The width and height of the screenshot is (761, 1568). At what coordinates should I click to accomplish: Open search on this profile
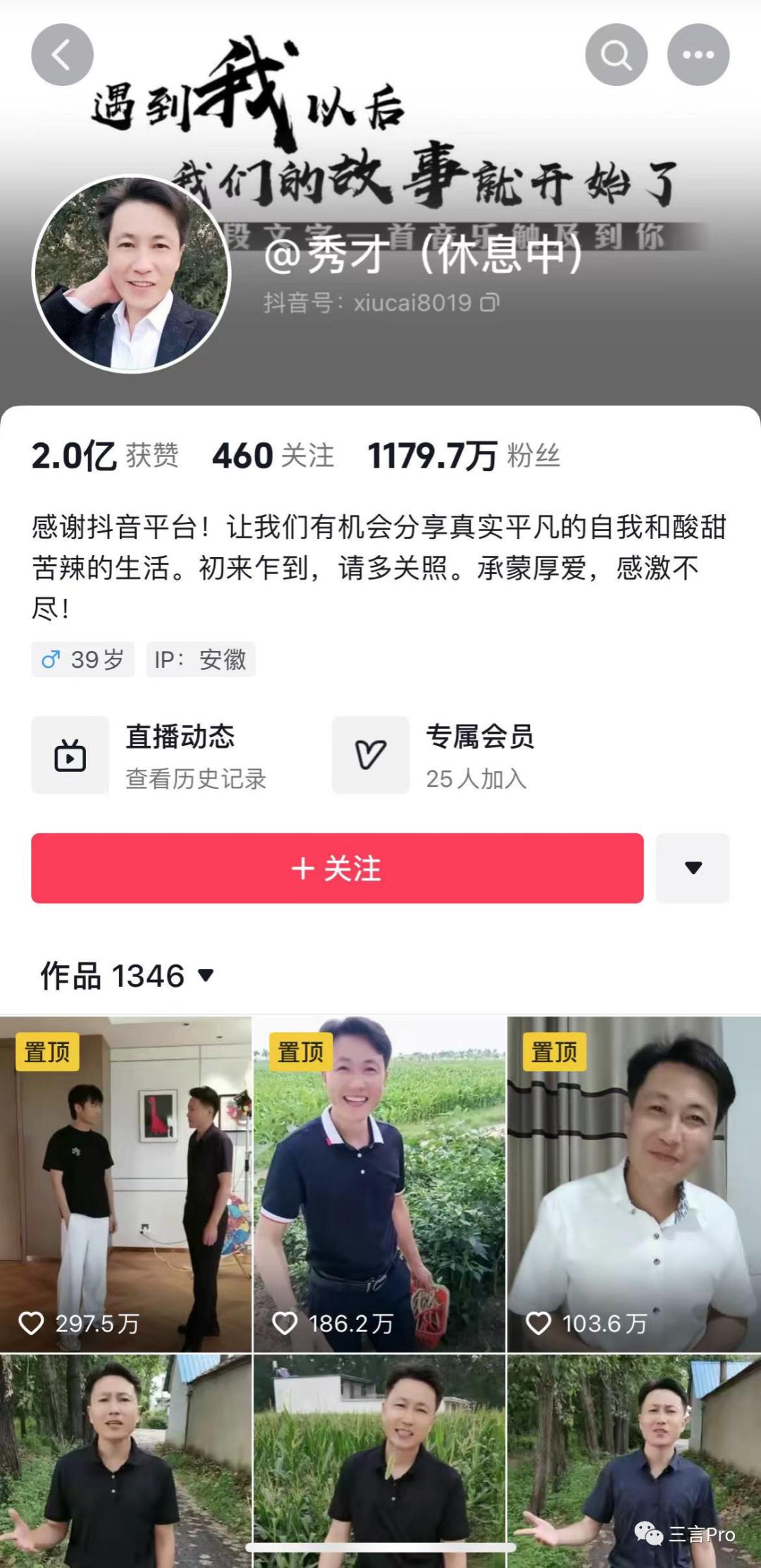pos(617,55)
